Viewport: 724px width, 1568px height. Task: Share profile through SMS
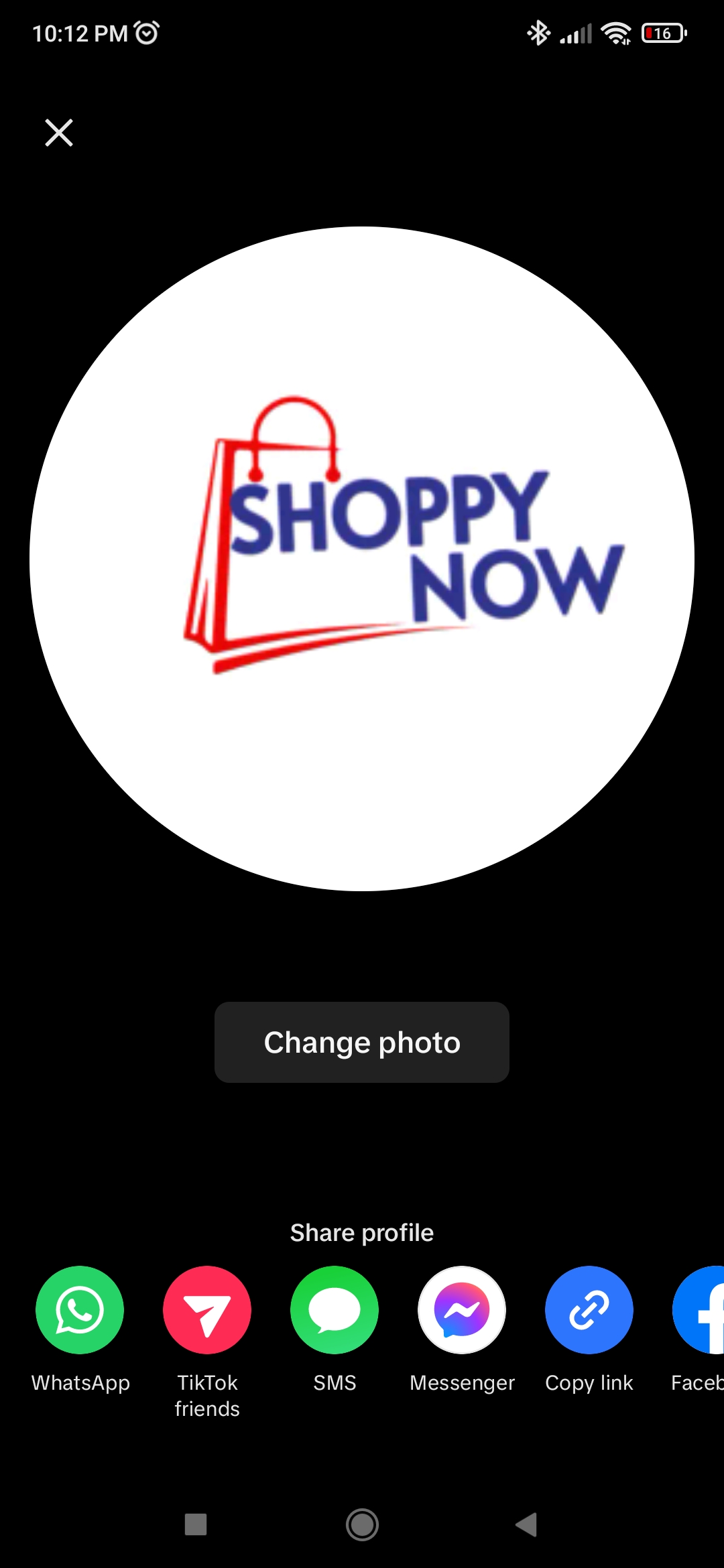tap(335, 1310)
